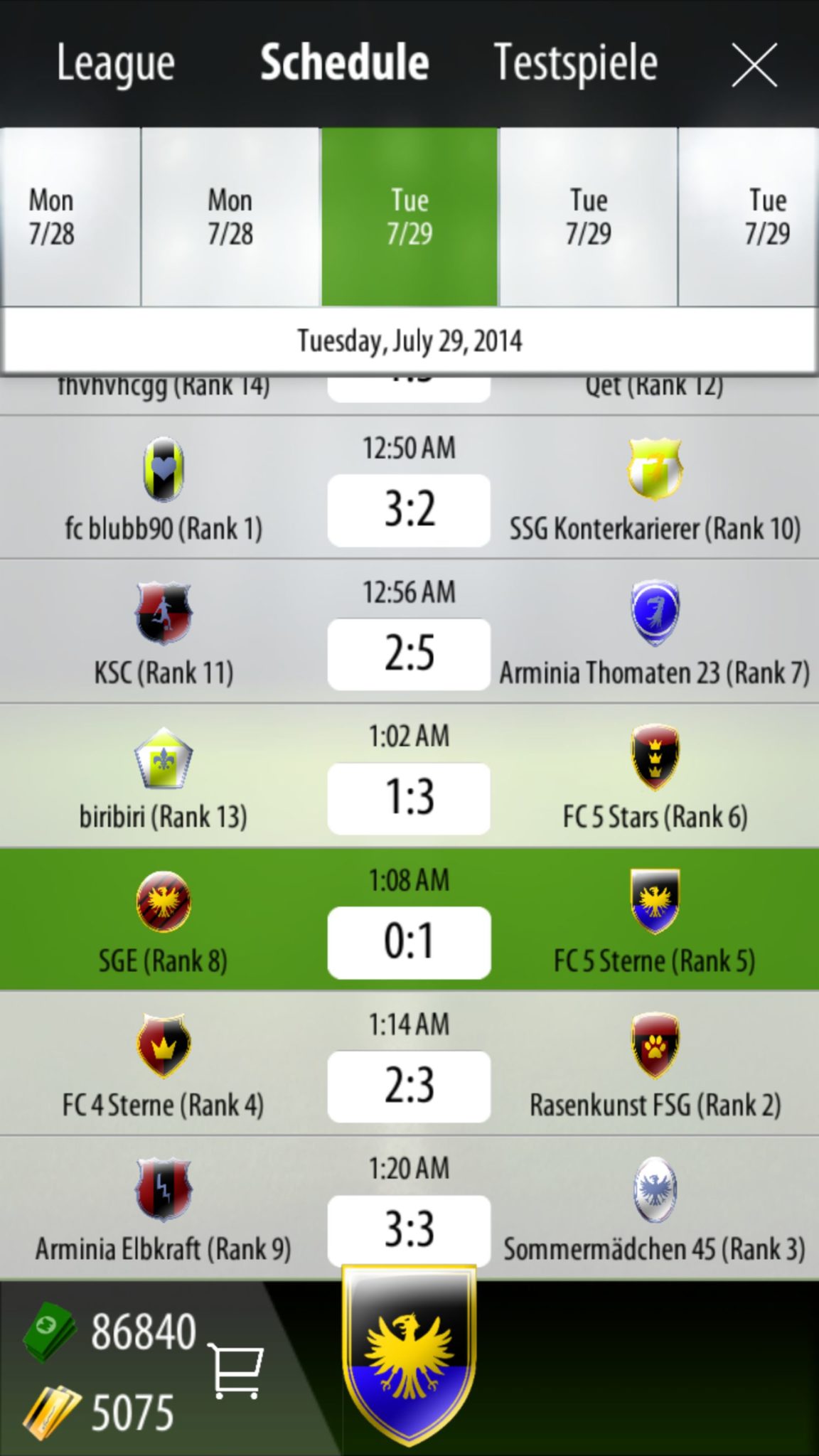This screenshot has height=1456, width=819.
Task: Open the shop cart icon
Action: [235, 1371]
